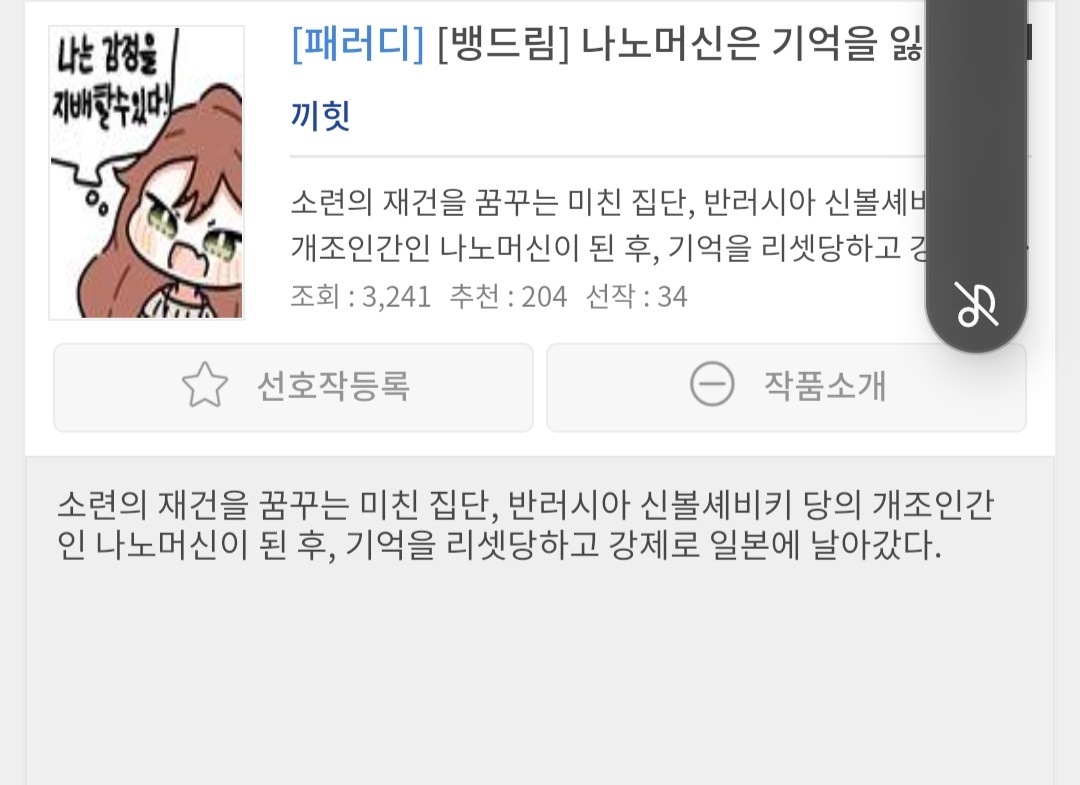The image size is (1080, 785).
Task: Collapse the 작품소개 description section
Action: point(786,387)
